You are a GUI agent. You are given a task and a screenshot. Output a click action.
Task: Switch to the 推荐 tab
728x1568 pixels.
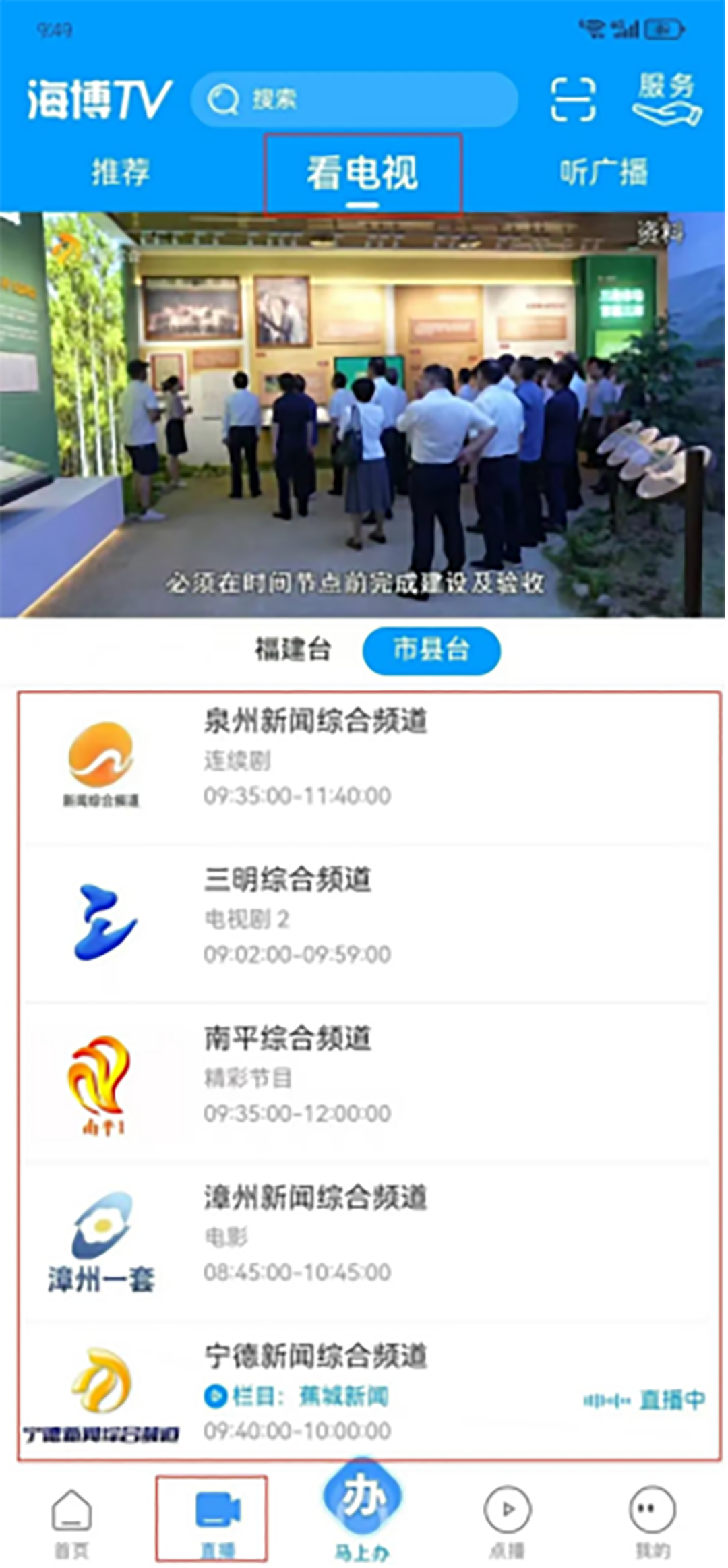pyautogui.click(x=120, y=172)
